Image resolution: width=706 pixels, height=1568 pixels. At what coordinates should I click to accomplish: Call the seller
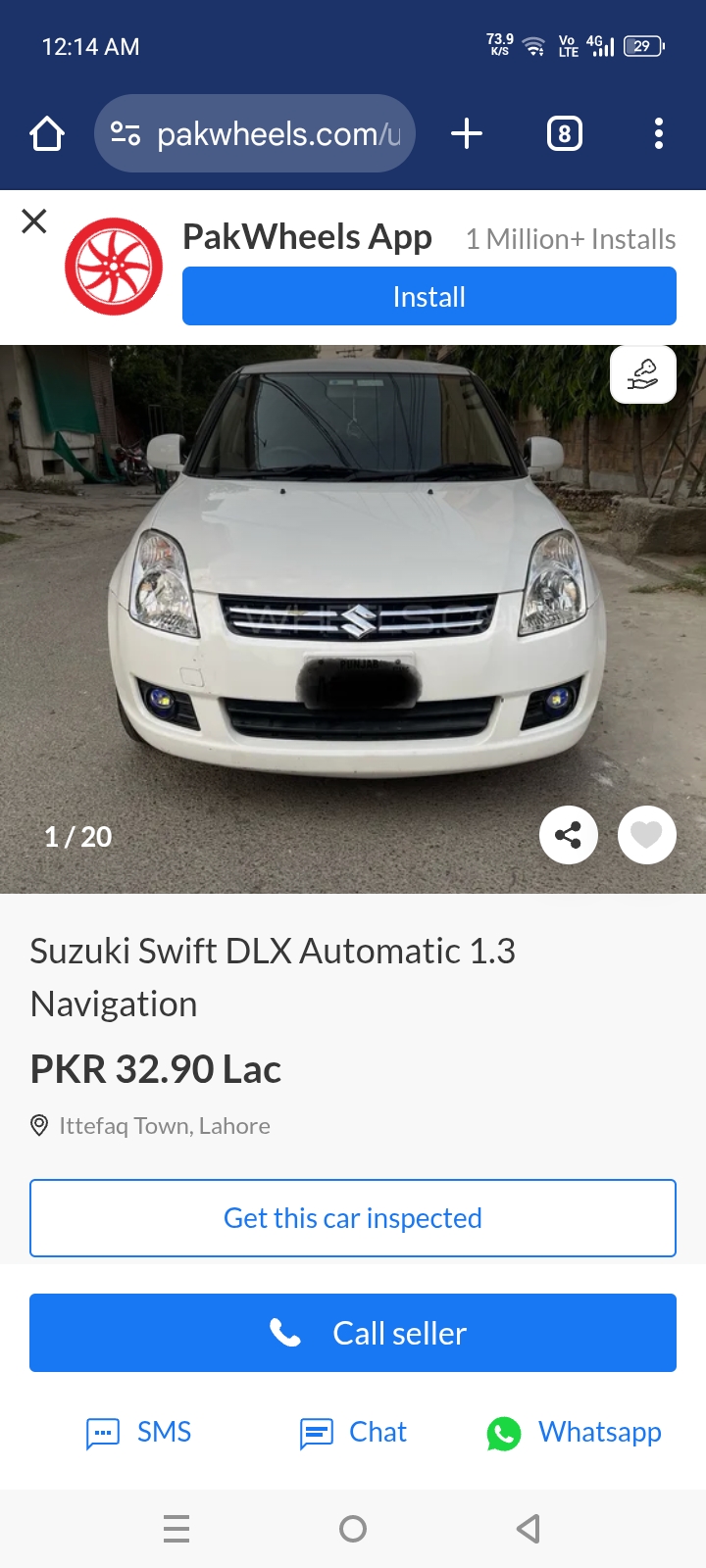tap(353, 1333)
